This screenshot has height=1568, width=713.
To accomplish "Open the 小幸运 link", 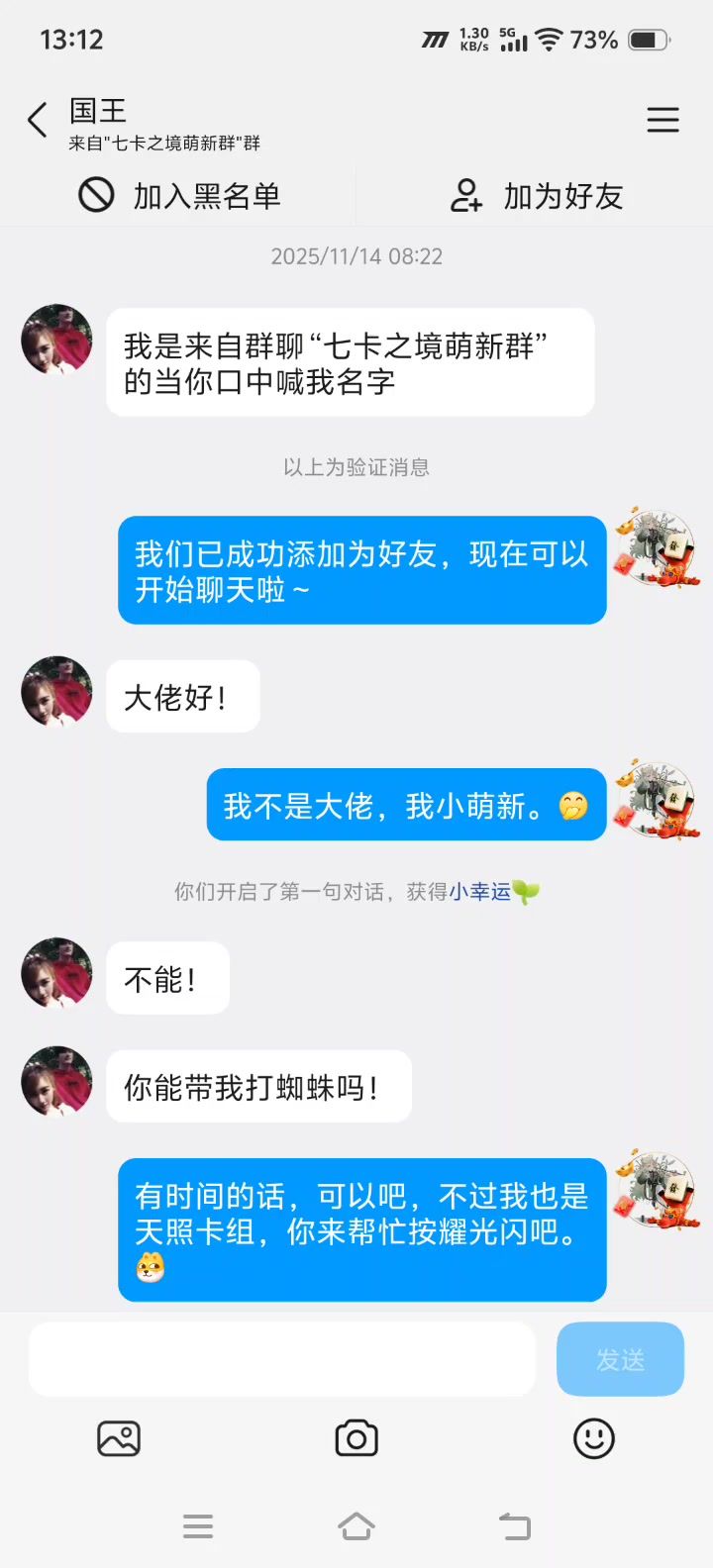I will 480,892.
